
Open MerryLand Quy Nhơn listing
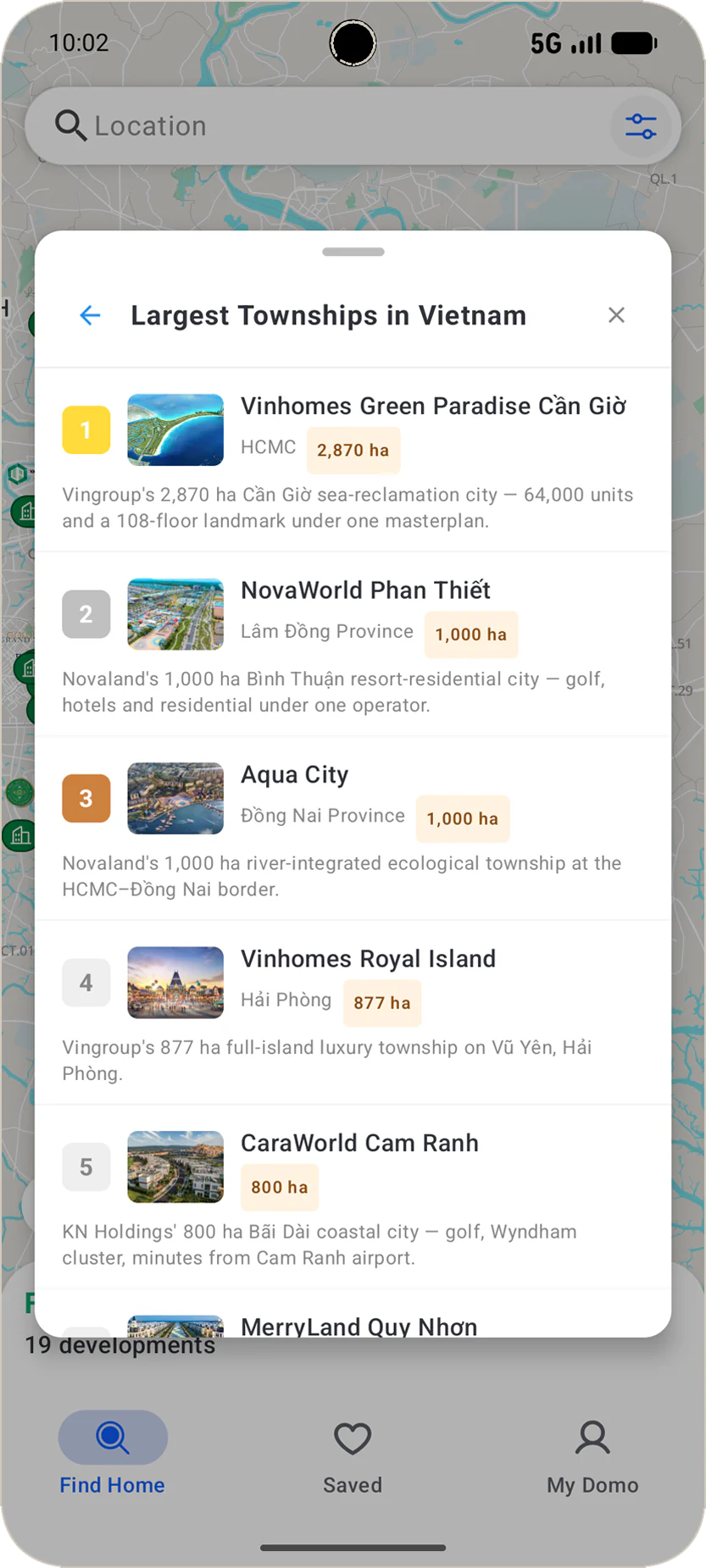(x=359, y=1325)
